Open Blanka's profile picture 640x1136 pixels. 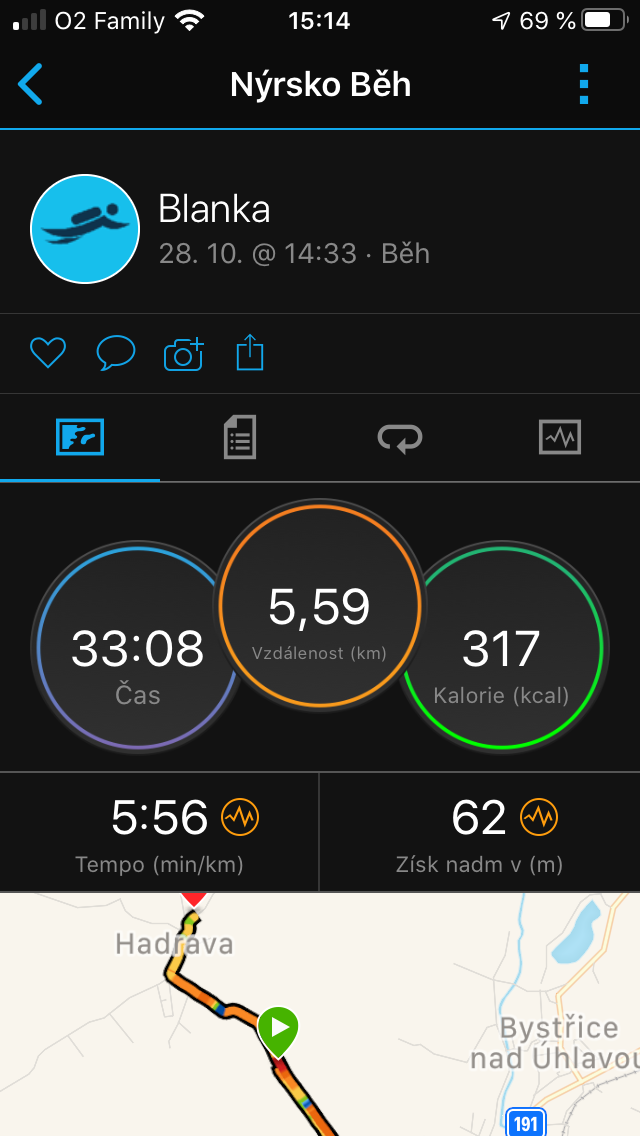tap(85, 229)
